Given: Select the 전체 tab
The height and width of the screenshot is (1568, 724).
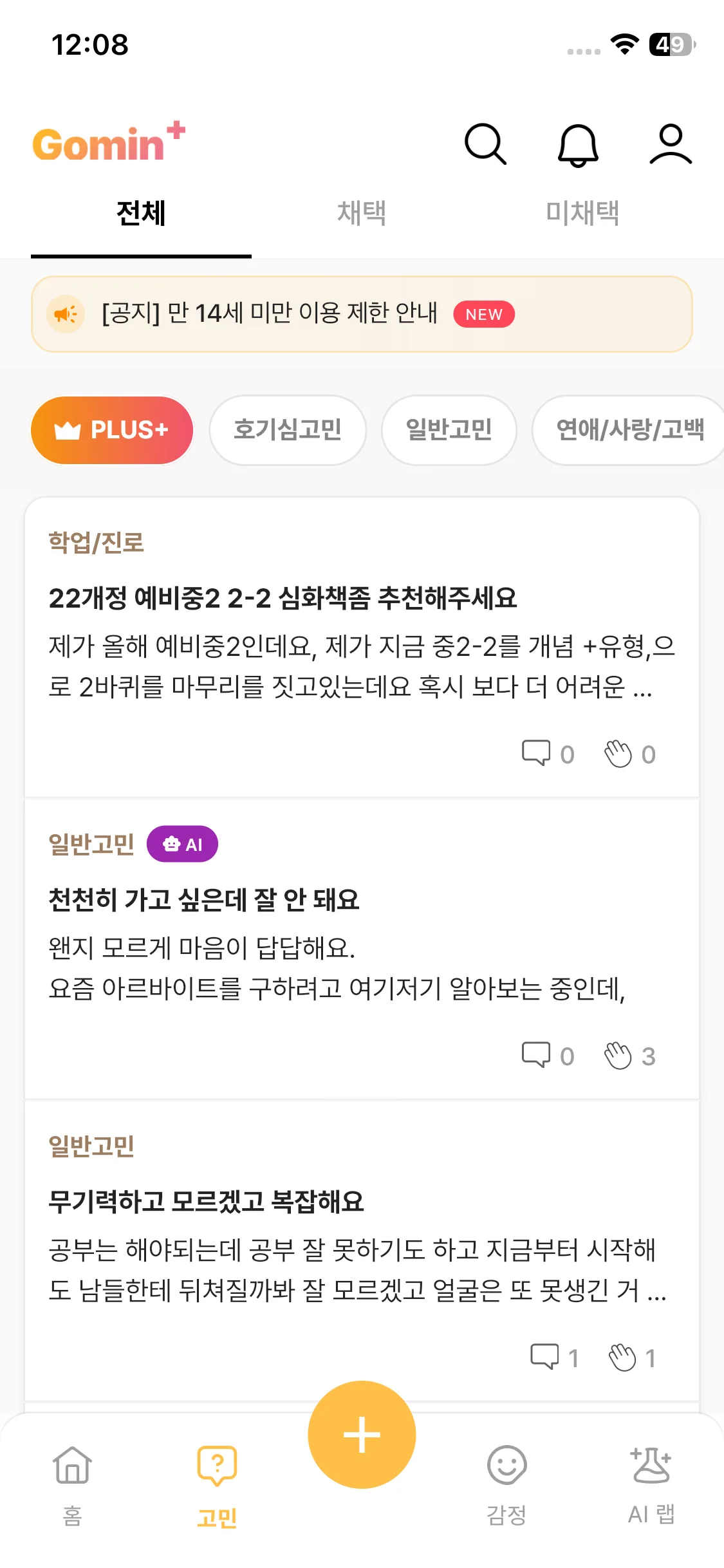Looking at the screenshot, I should (141, 214).
